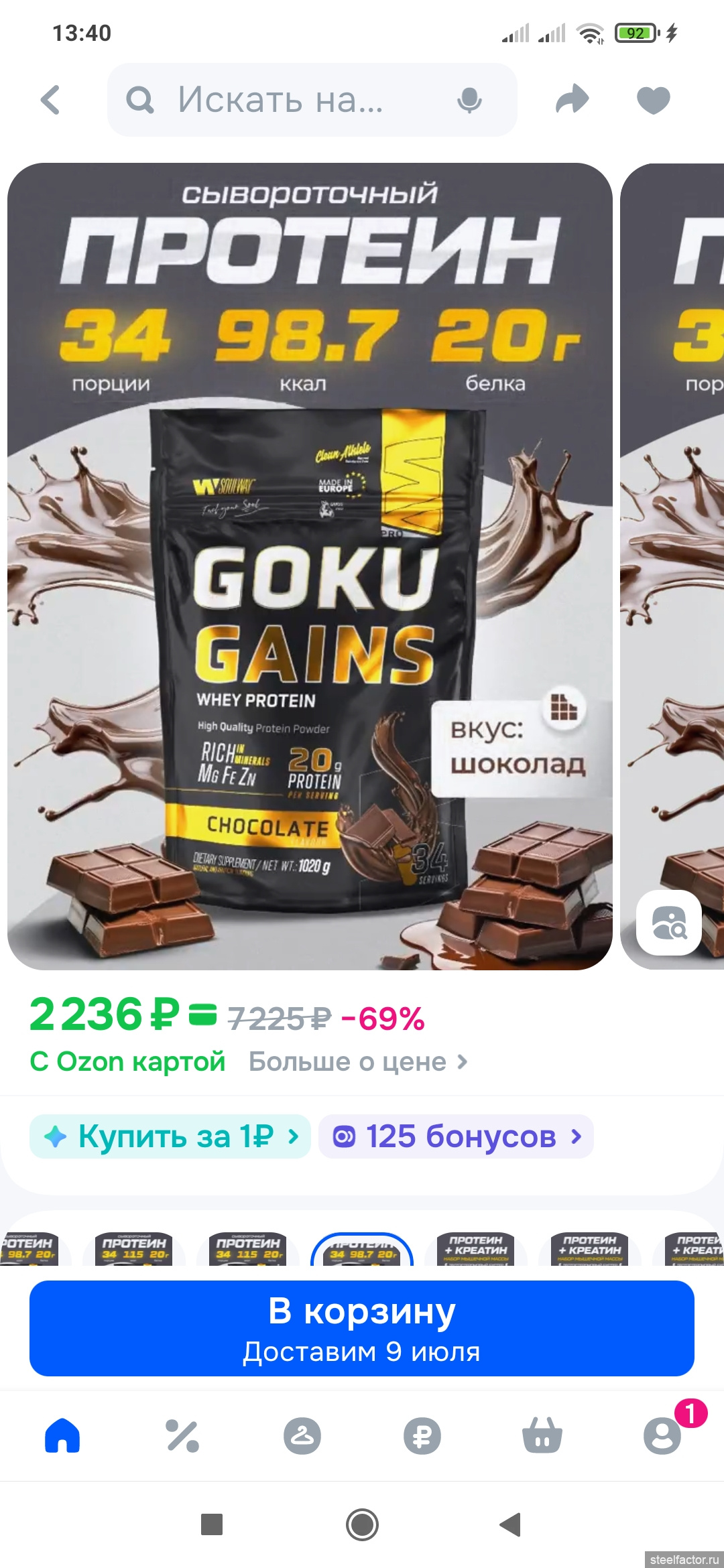Share this product
Screen dimensions: 724x1568
572,101
